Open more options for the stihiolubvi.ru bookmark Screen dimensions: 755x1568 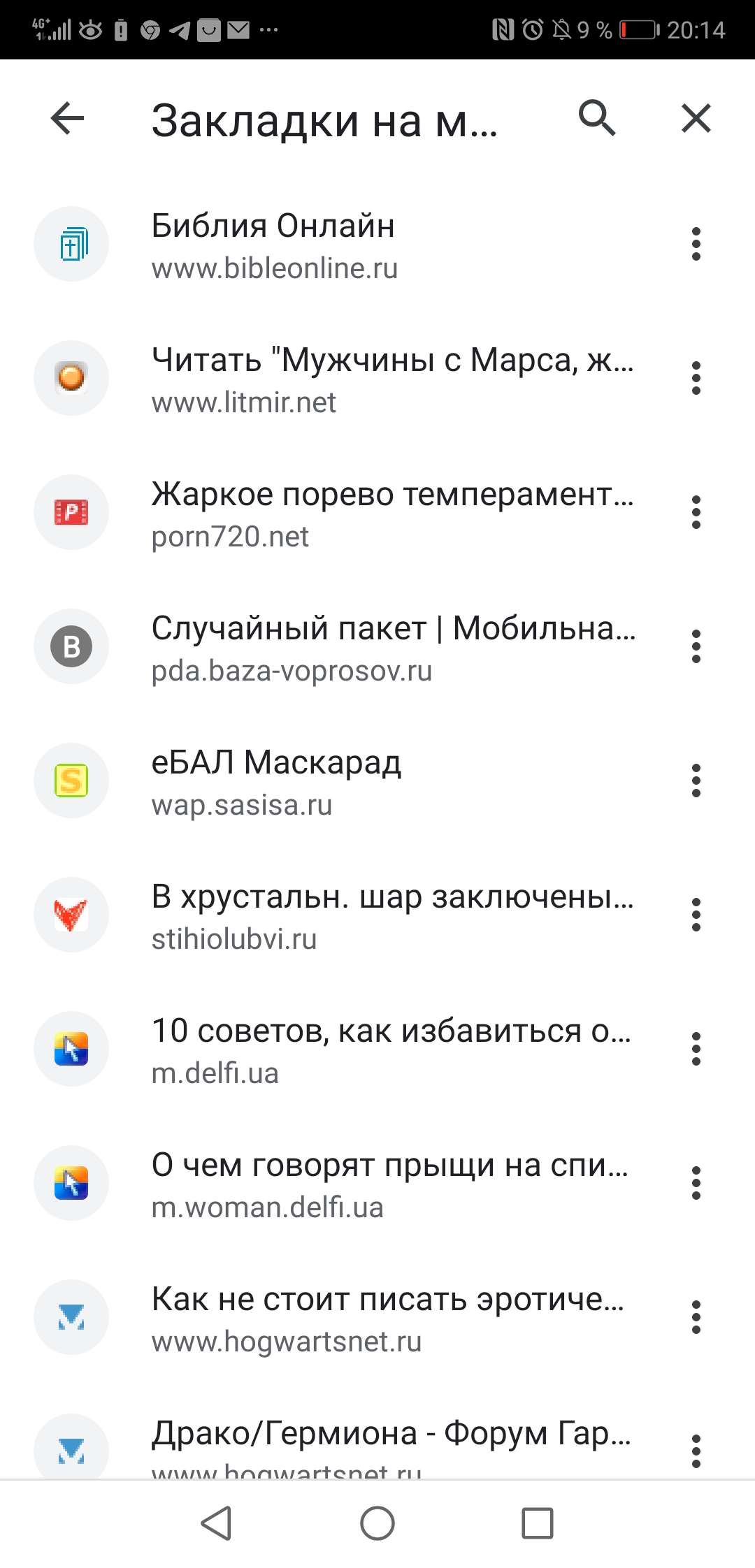(696, 915)
